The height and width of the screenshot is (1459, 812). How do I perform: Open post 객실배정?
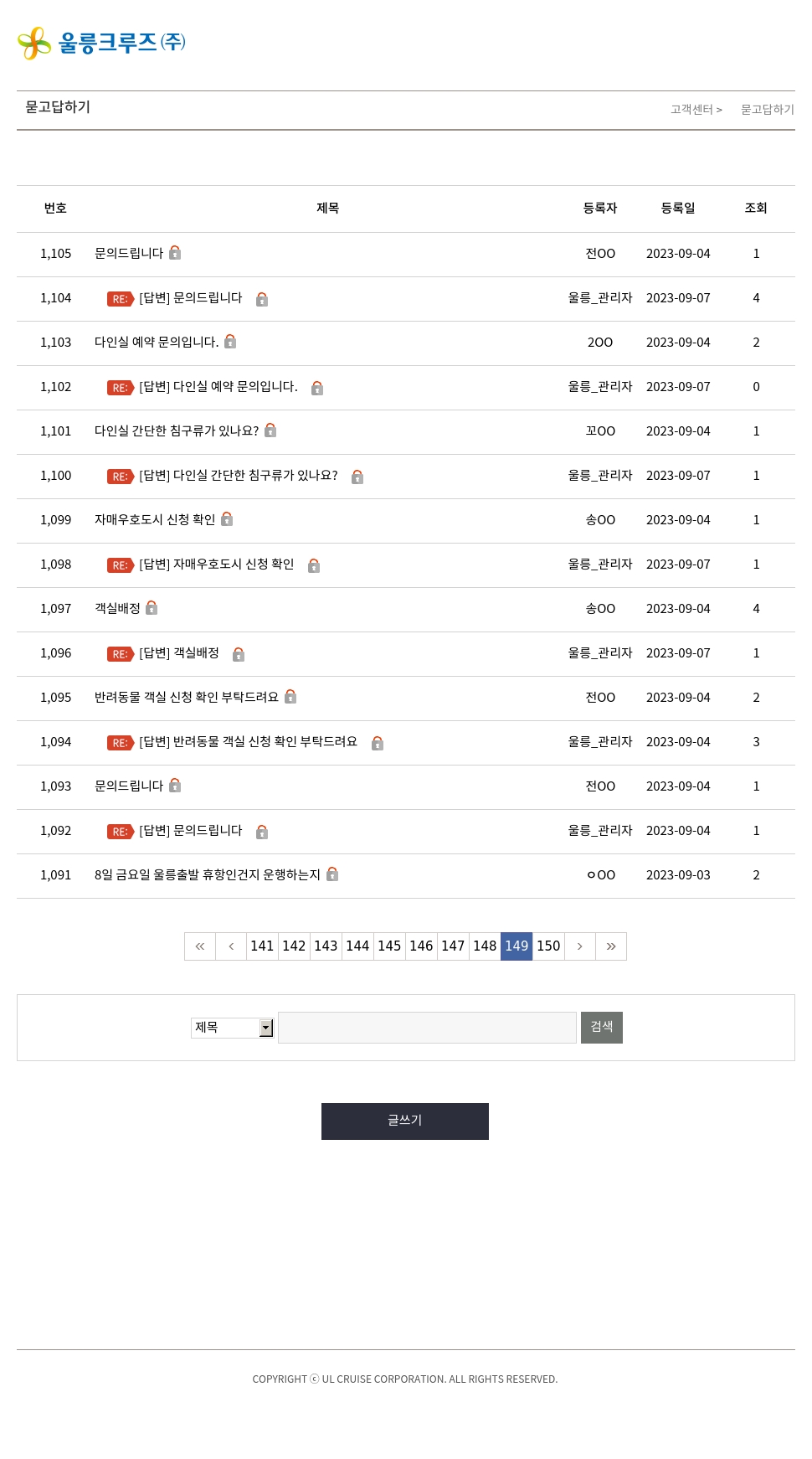click(x=117, y=608)
